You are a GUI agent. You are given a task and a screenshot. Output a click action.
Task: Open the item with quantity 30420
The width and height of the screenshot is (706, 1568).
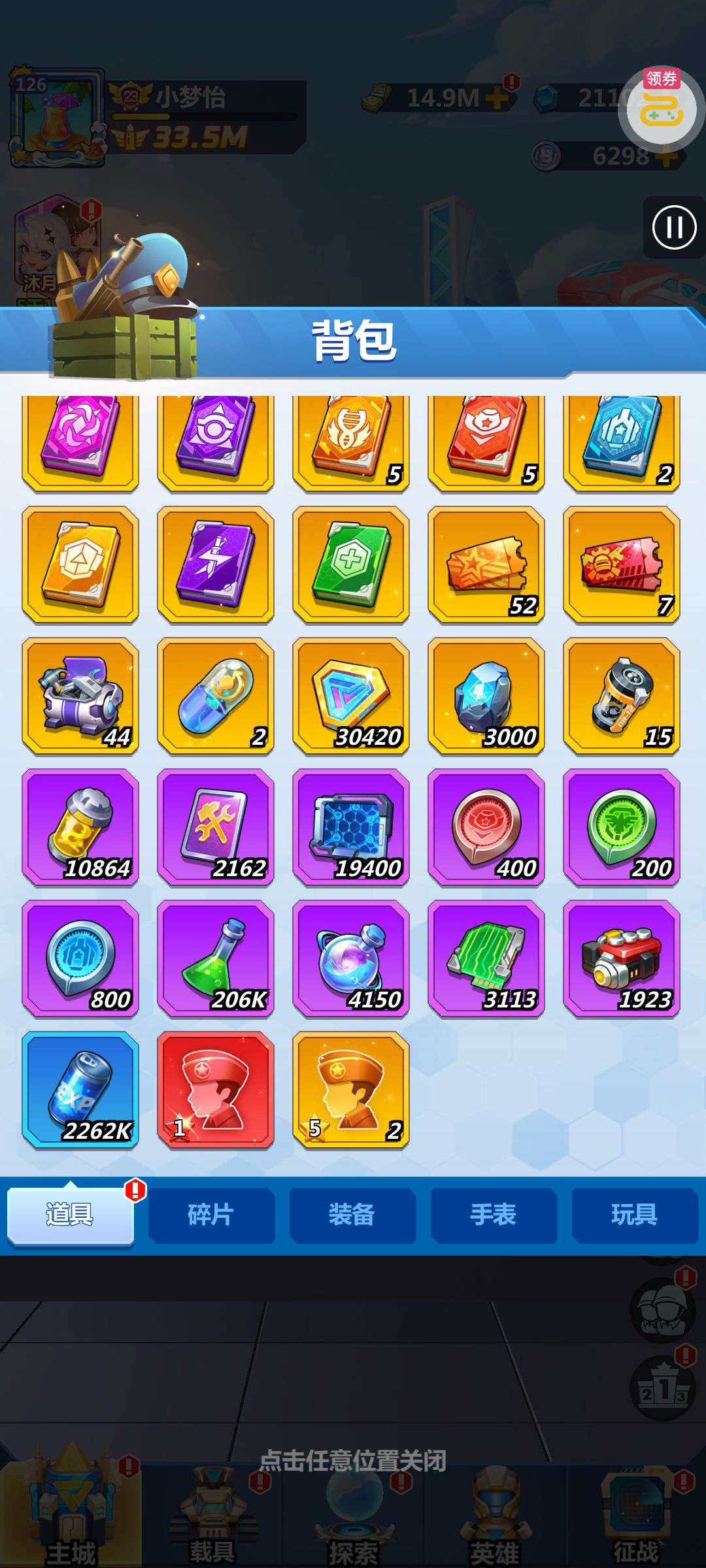(x=351, y=696)
